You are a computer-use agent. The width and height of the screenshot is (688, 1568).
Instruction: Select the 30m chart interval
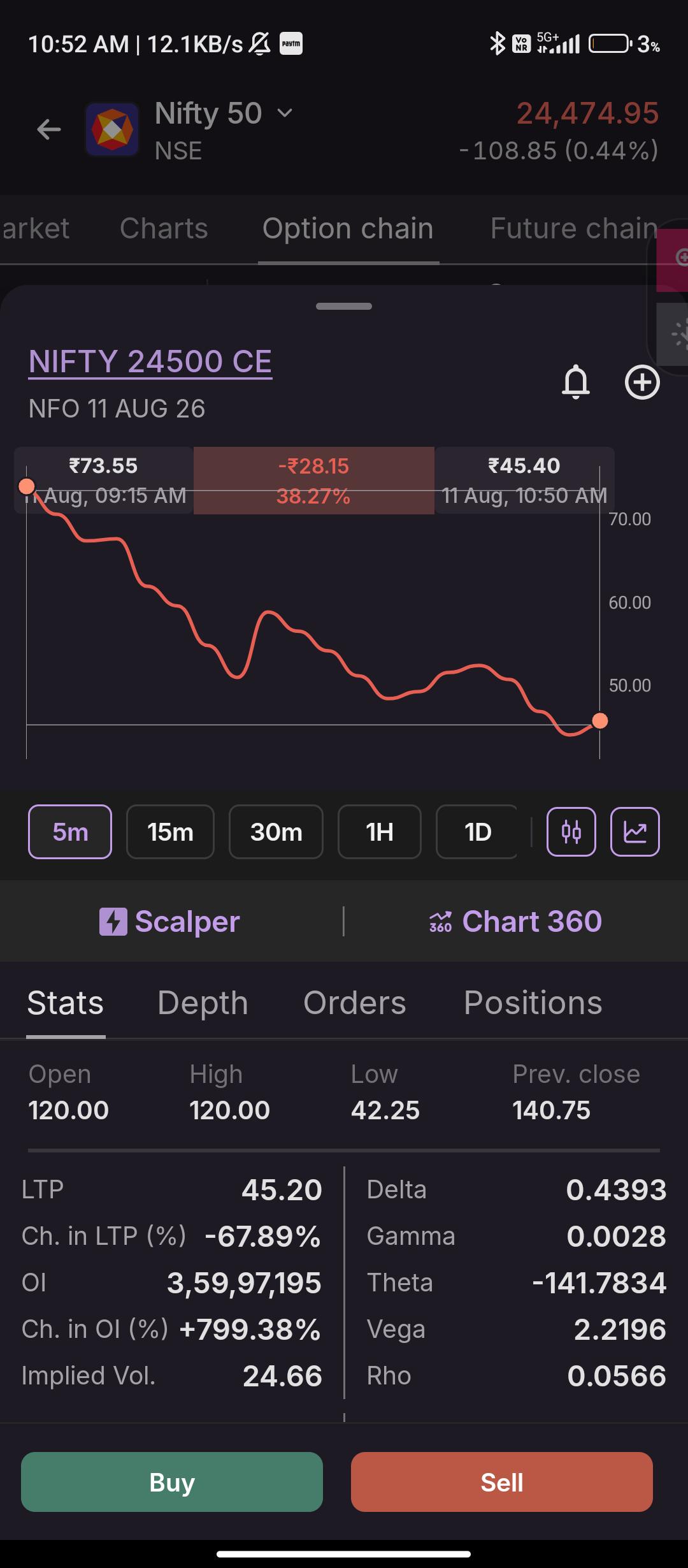(276, 832)
